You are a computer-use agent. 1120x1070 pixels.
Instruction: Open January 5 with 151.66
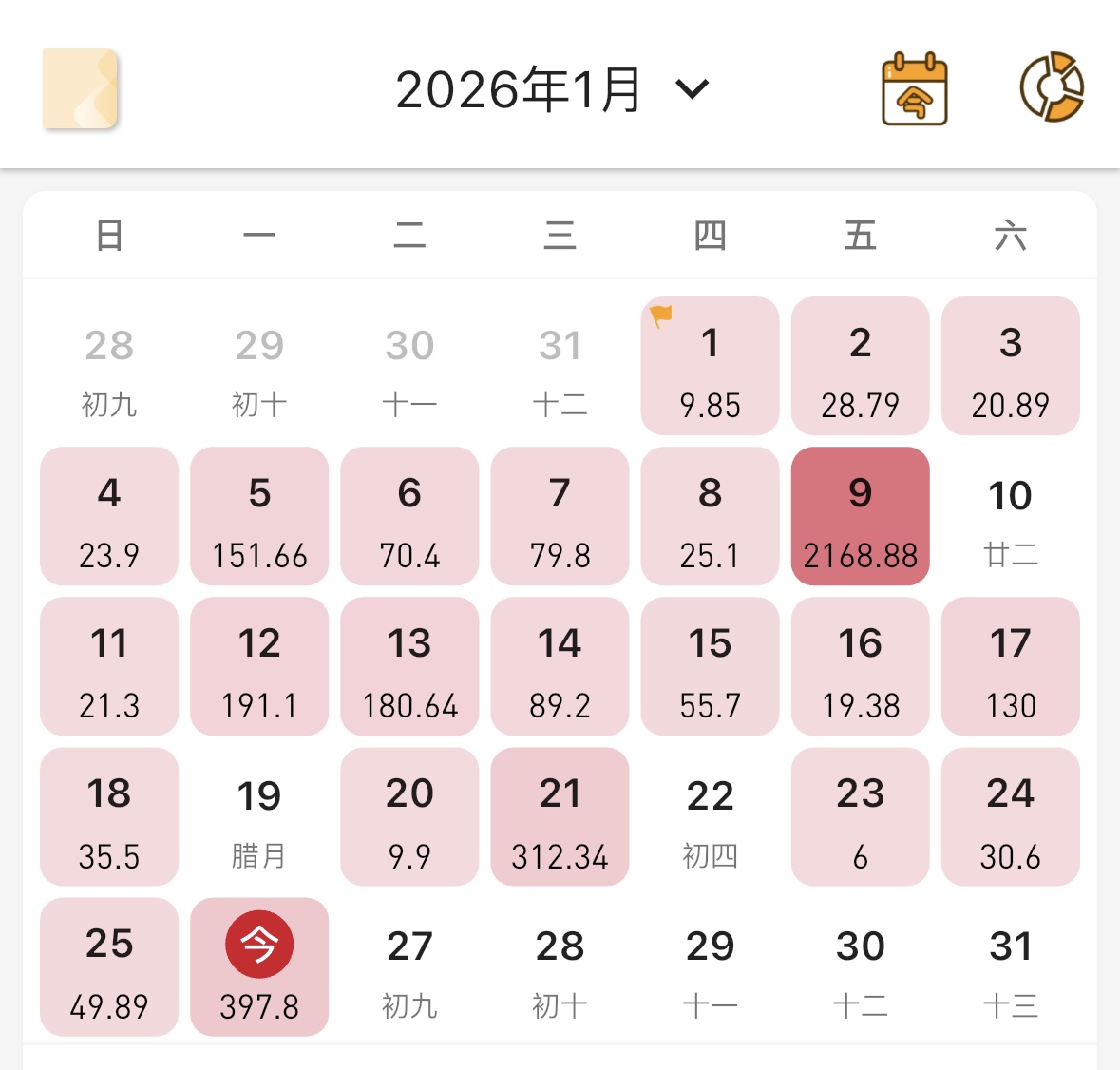(259, 516)
